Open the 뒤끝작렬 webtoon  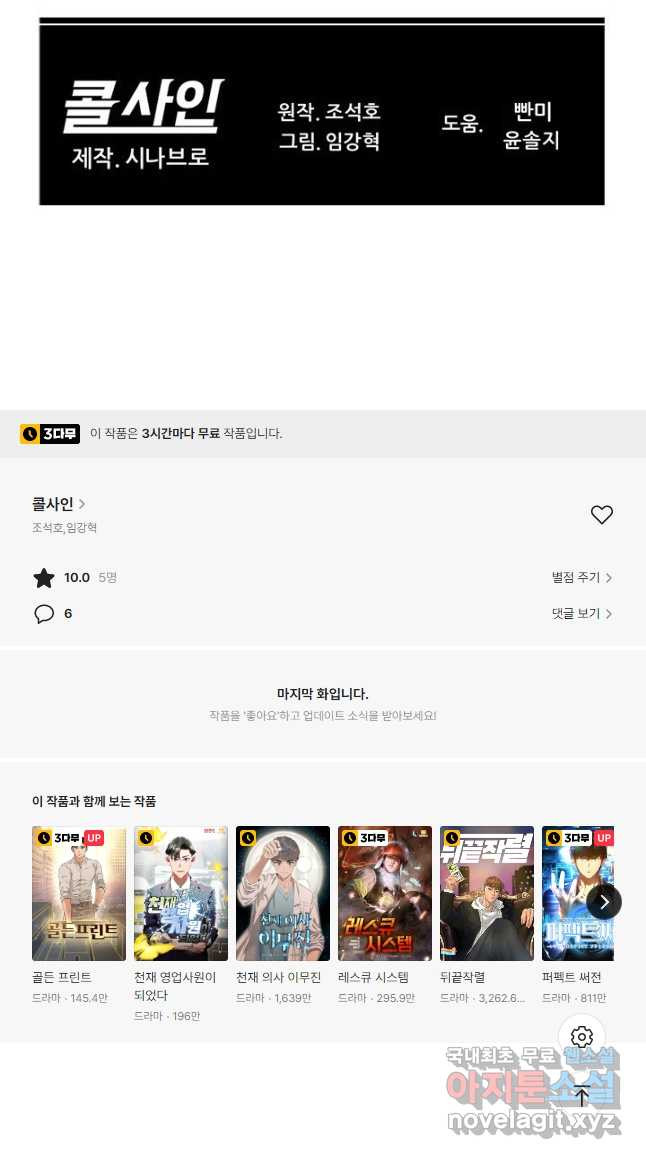(487, 893)
